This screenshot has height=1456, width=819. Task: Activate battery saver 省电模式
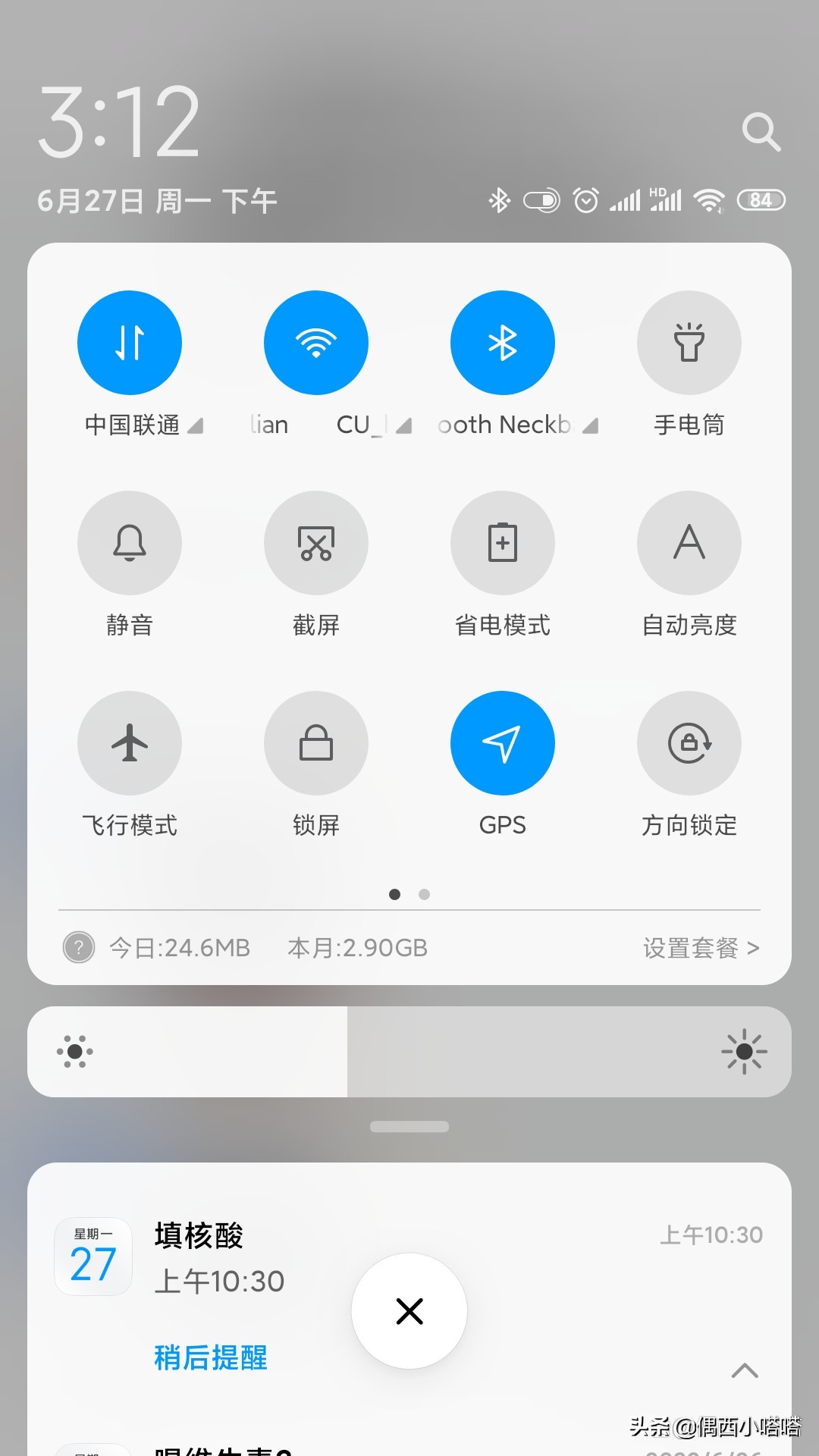(503, 543)
